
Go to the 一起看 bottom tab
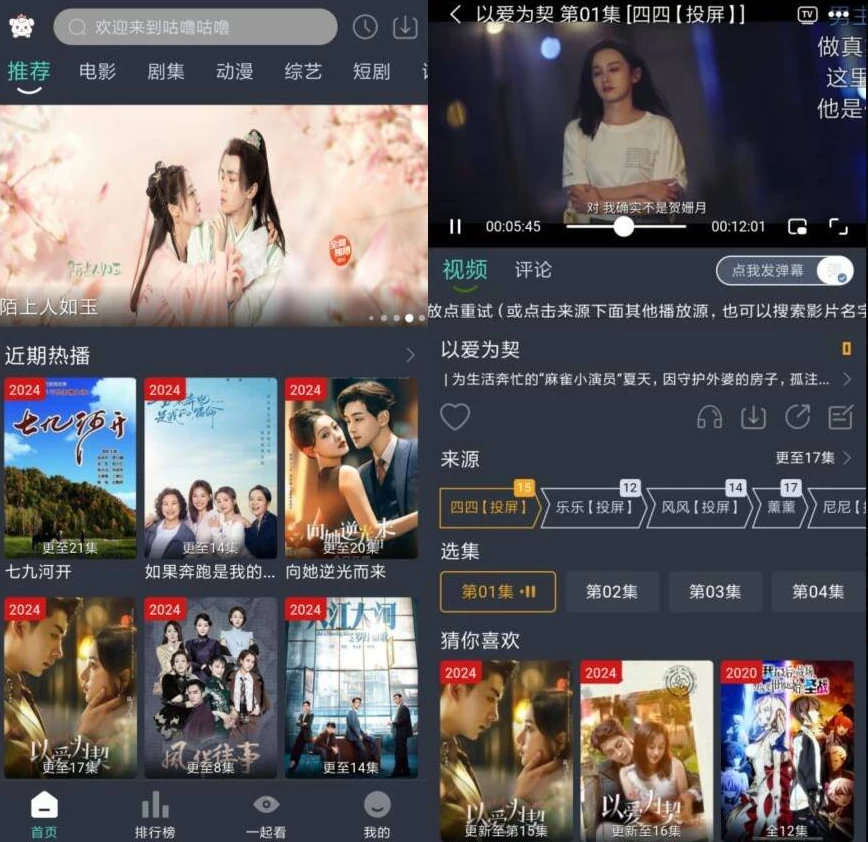click(266, 813)
